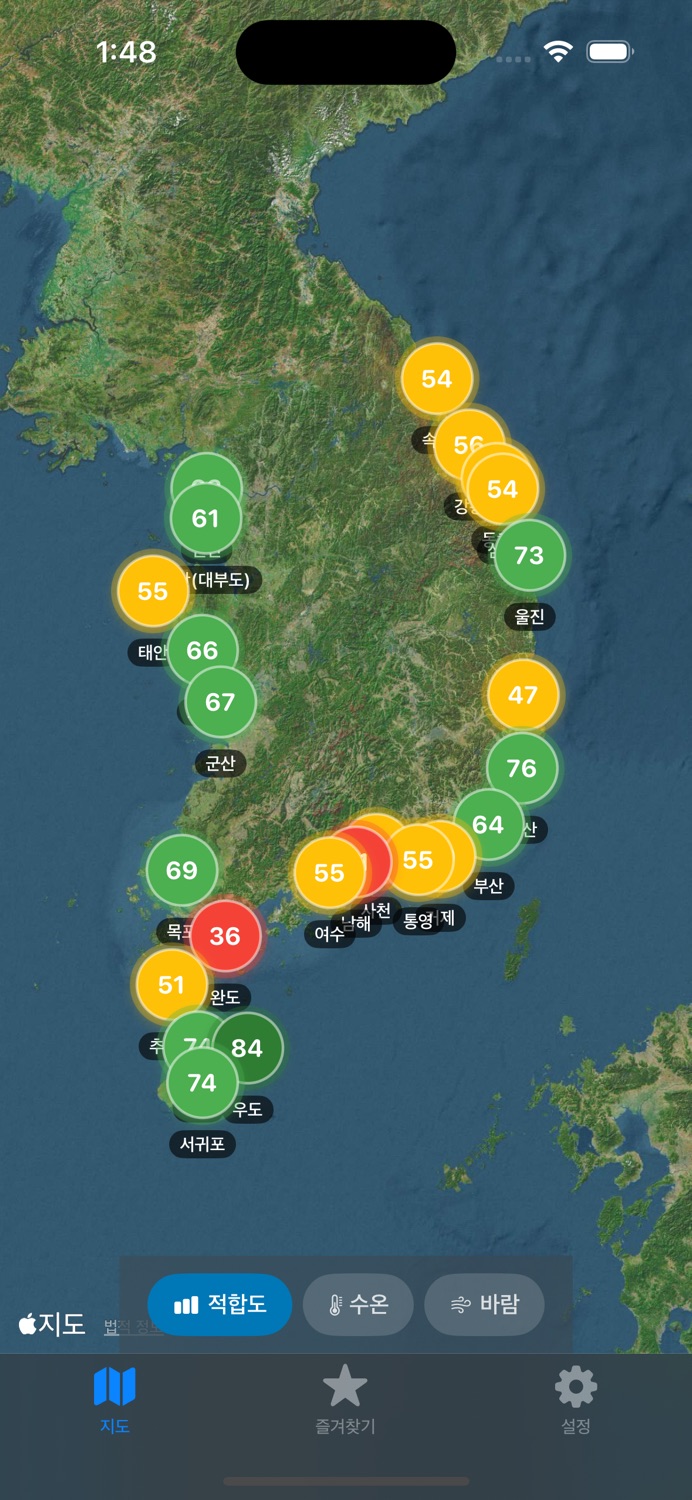Select the 적합도 filter chip
Image resolution: width=692 pixels, height=1500 pixels.
pos(219,1304)
